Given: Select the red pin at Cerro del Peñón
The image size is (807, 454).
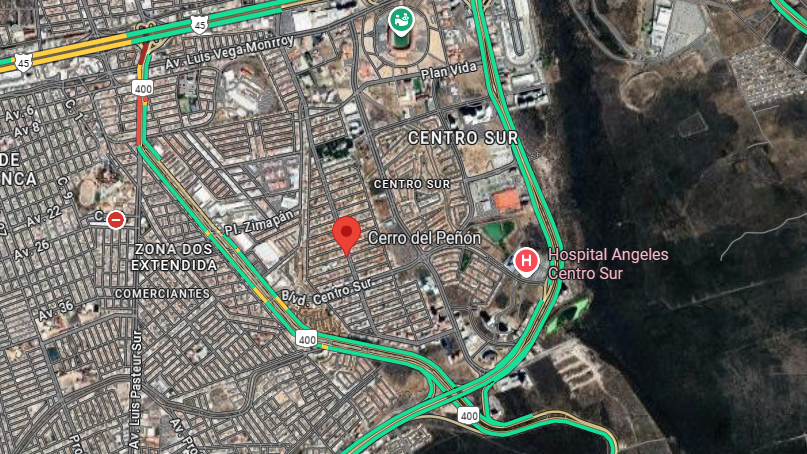Looking at the screenshot, I should tap(346, 233).
